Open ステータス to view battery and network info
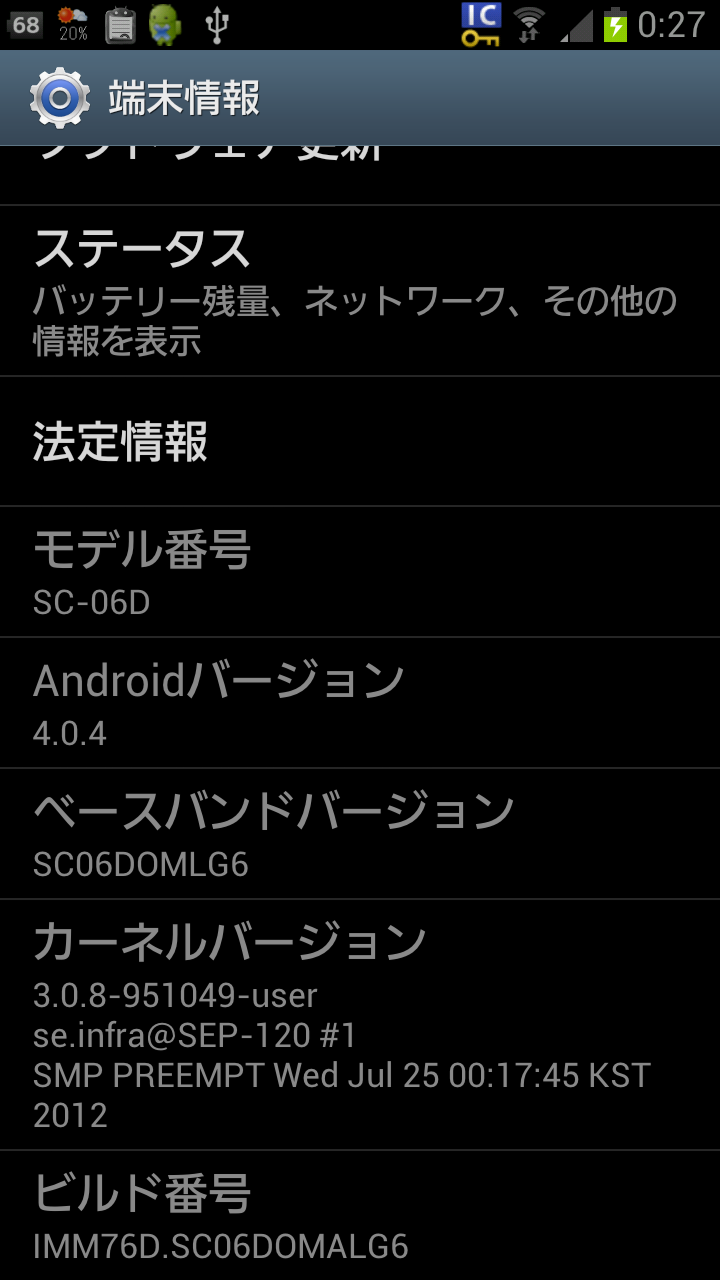 pos(360,291)
